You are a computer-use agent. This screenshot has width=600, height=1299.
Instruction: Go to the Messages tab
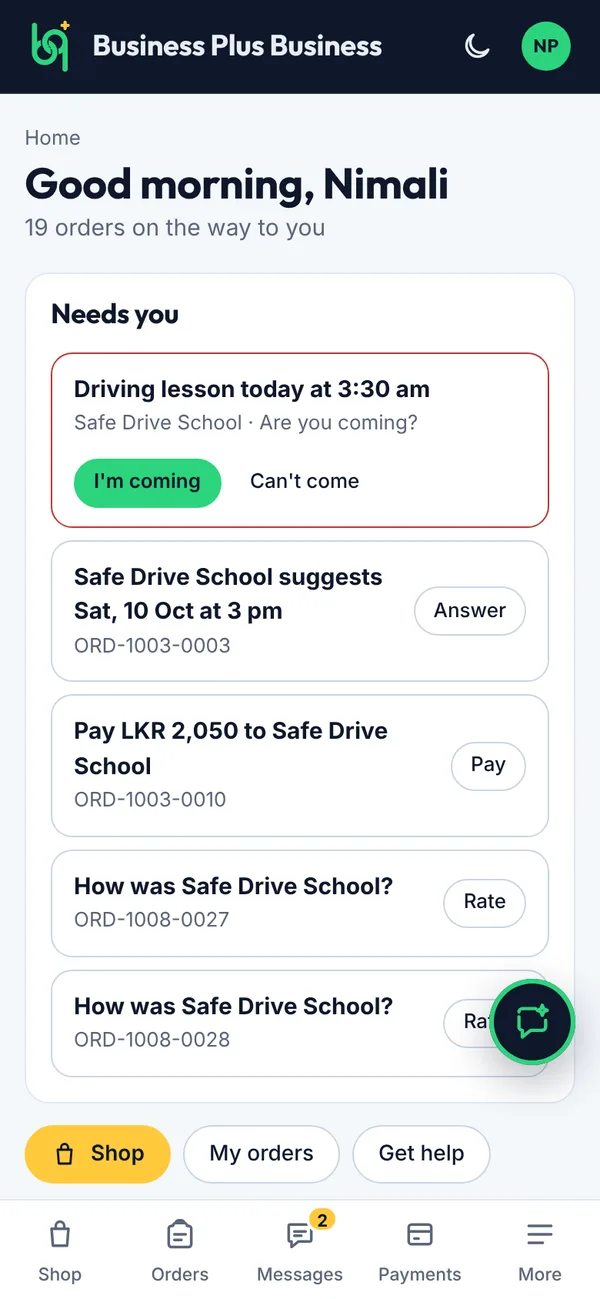click(300, 1250)
